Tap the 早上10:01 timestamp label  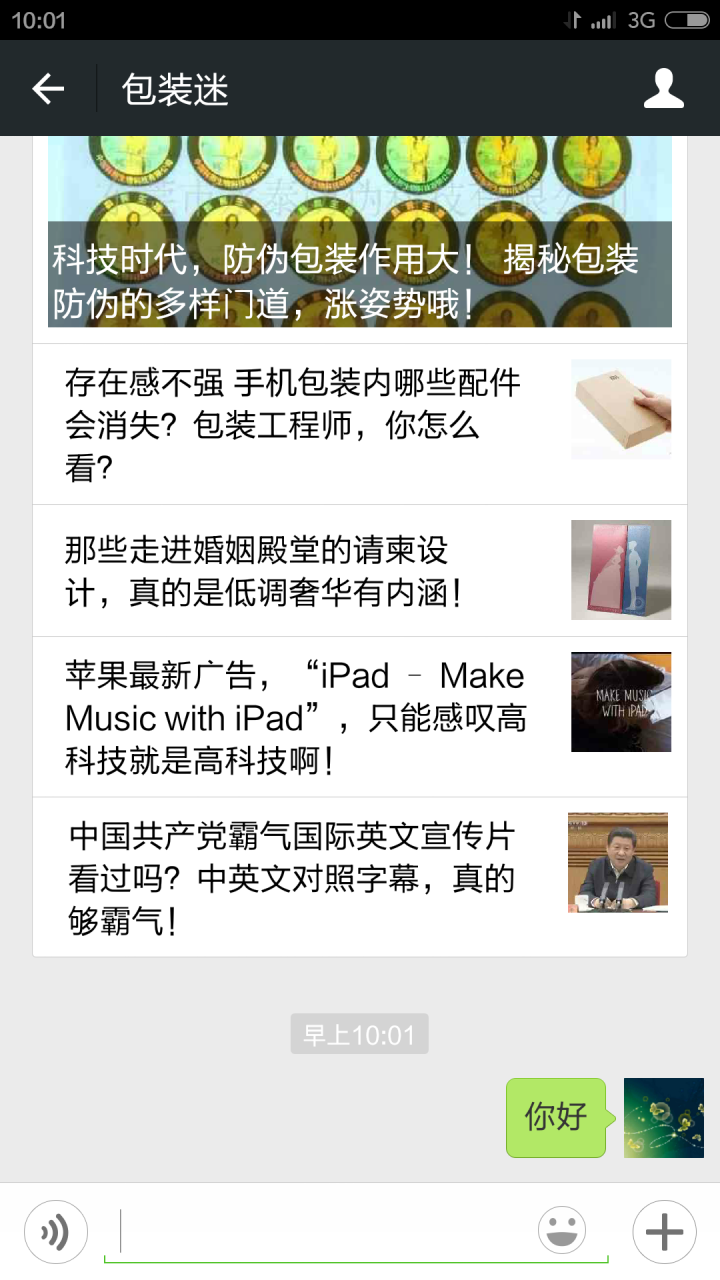(359, 1036)
